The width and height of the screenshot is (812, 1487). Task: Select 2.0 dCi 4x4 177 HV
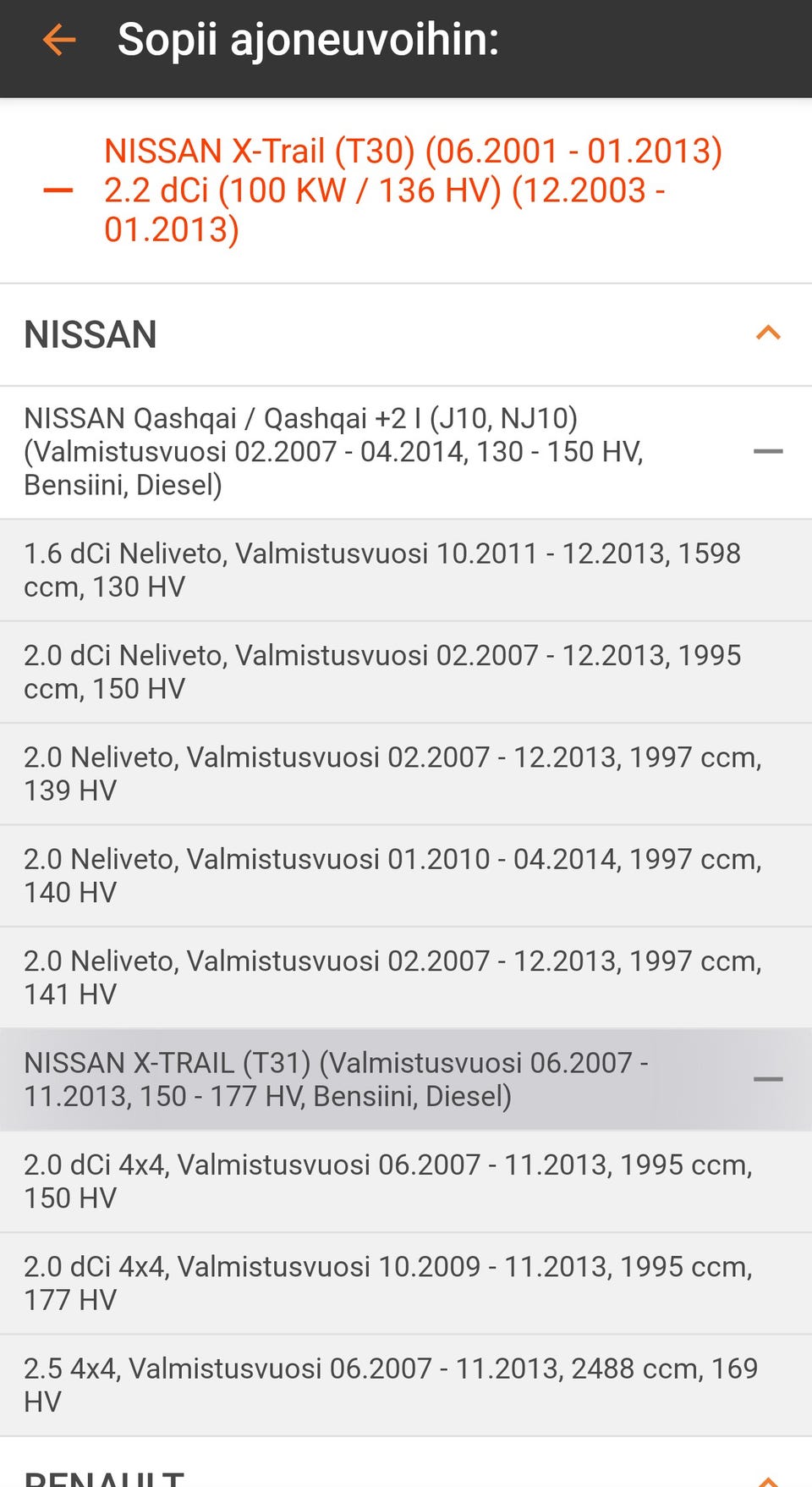[387, 1282]
